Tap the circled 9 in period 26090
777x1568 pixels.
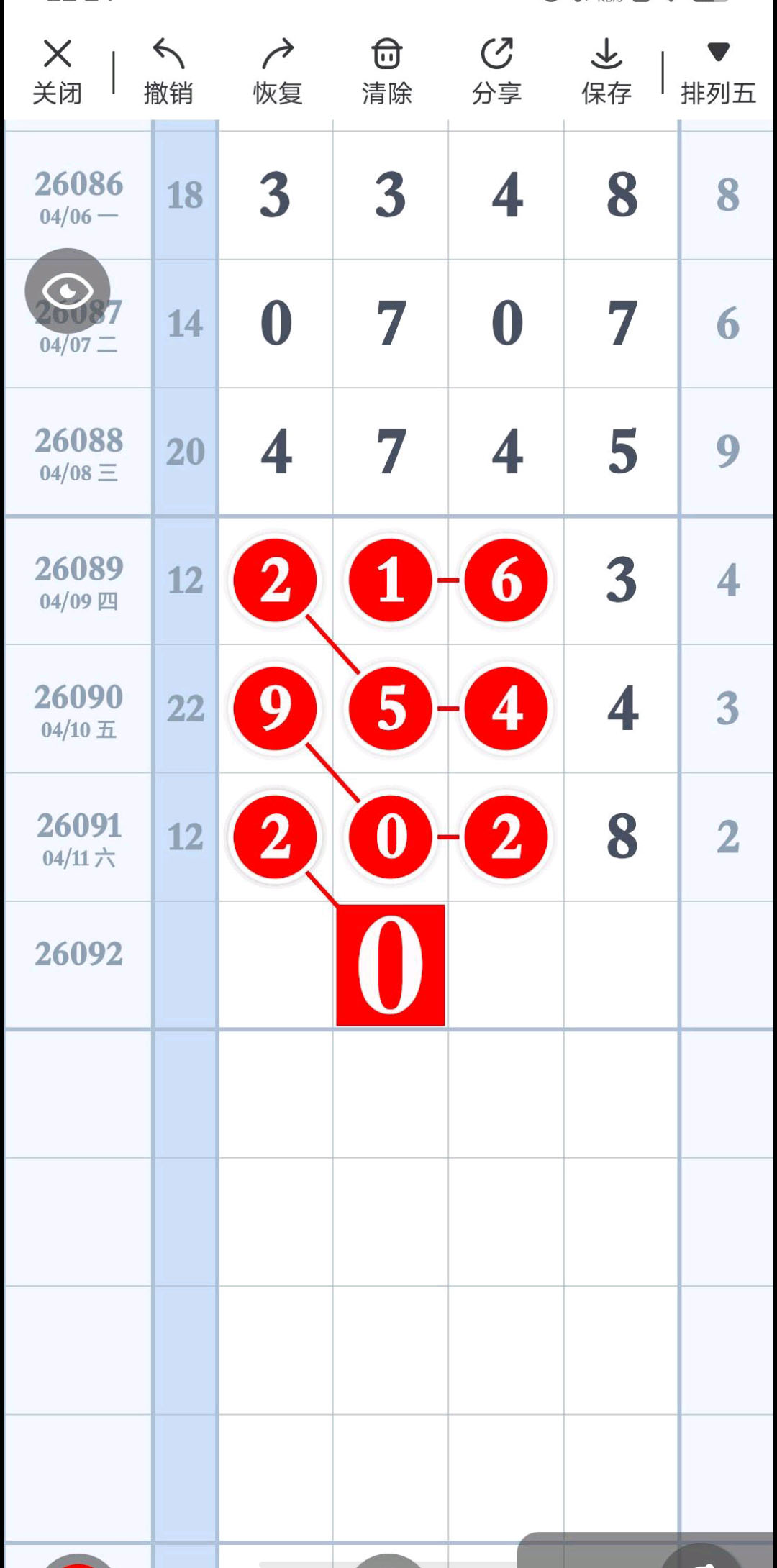click(276, 708)
